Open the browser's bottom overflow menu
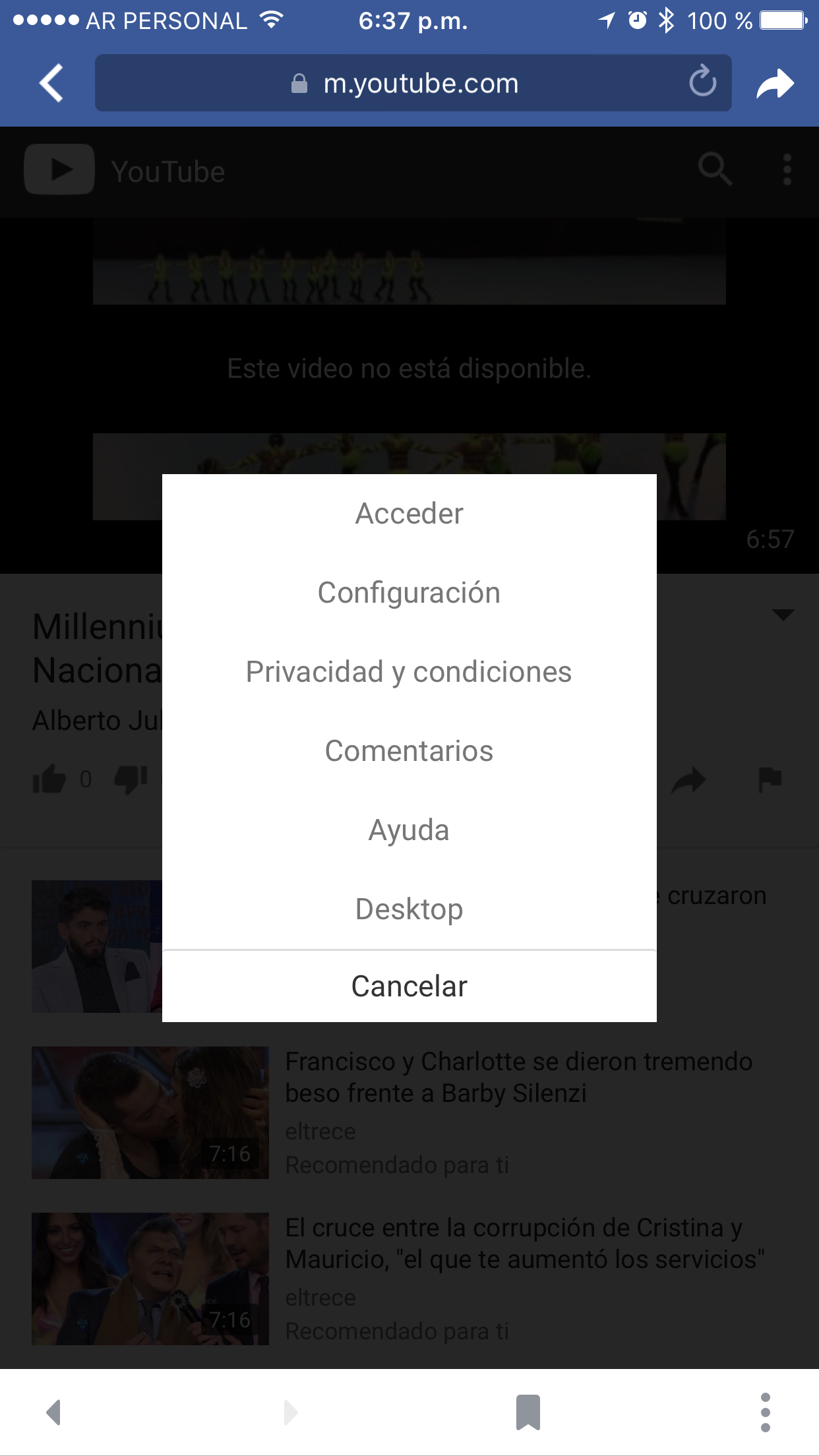 [765, 1412]
